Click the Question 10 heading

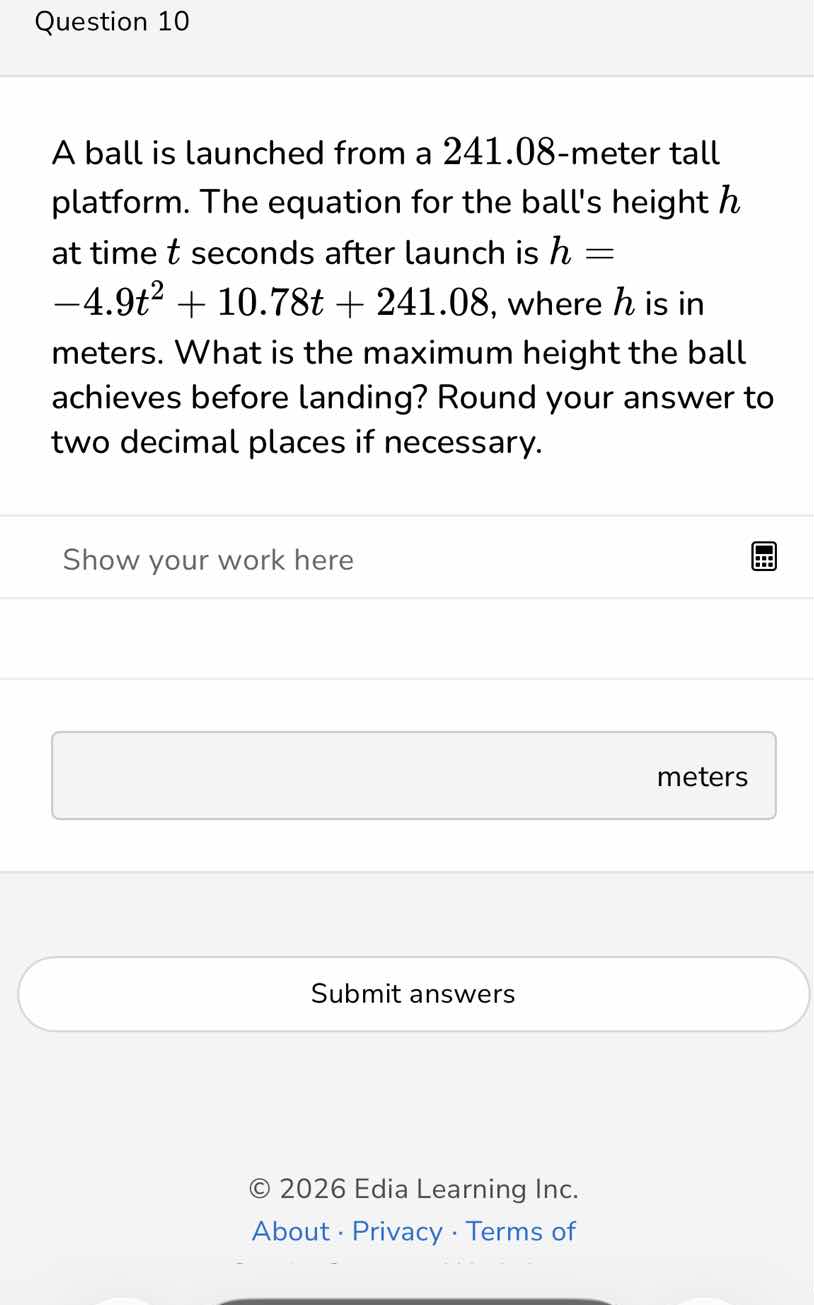(112, 21)
